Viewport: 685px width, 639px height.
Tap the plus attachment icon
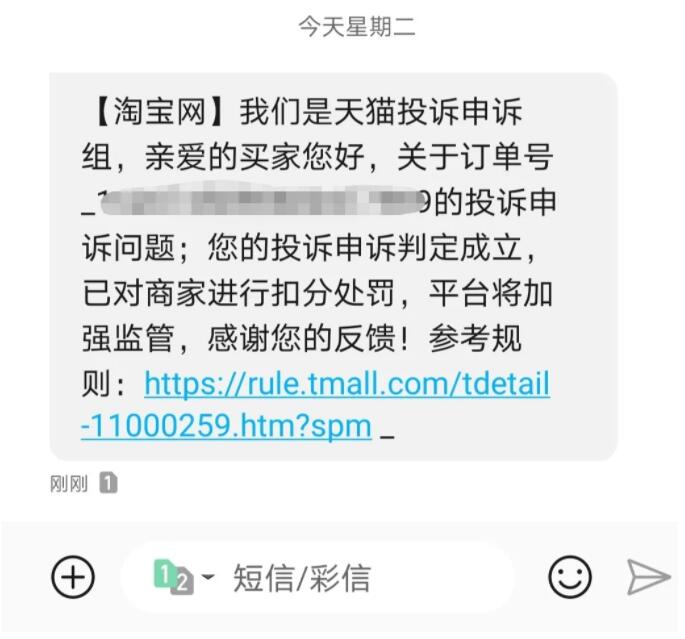73,577
